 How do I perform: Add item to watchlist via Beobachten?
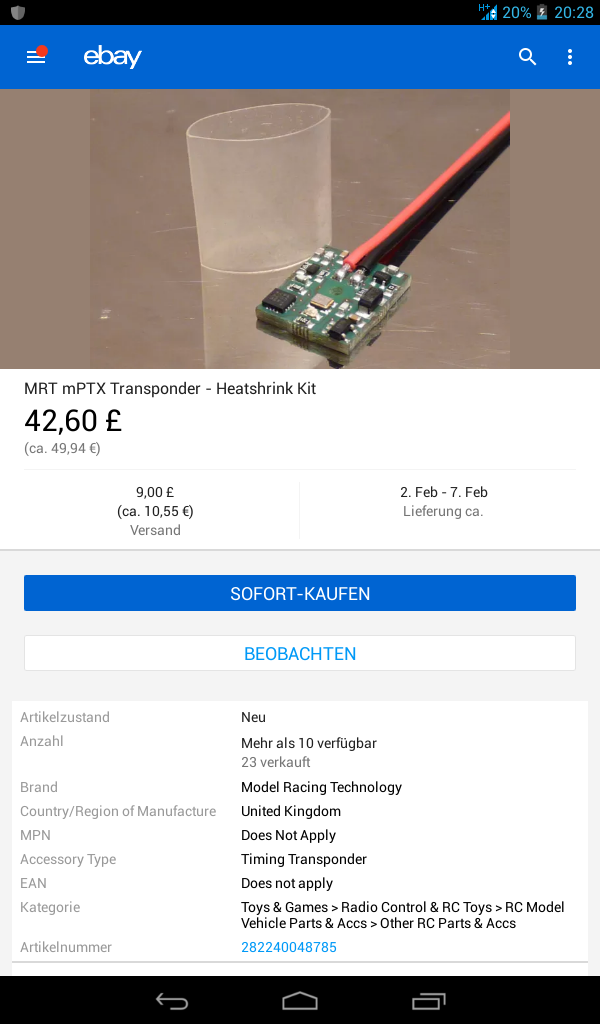(x=300, y=654)
